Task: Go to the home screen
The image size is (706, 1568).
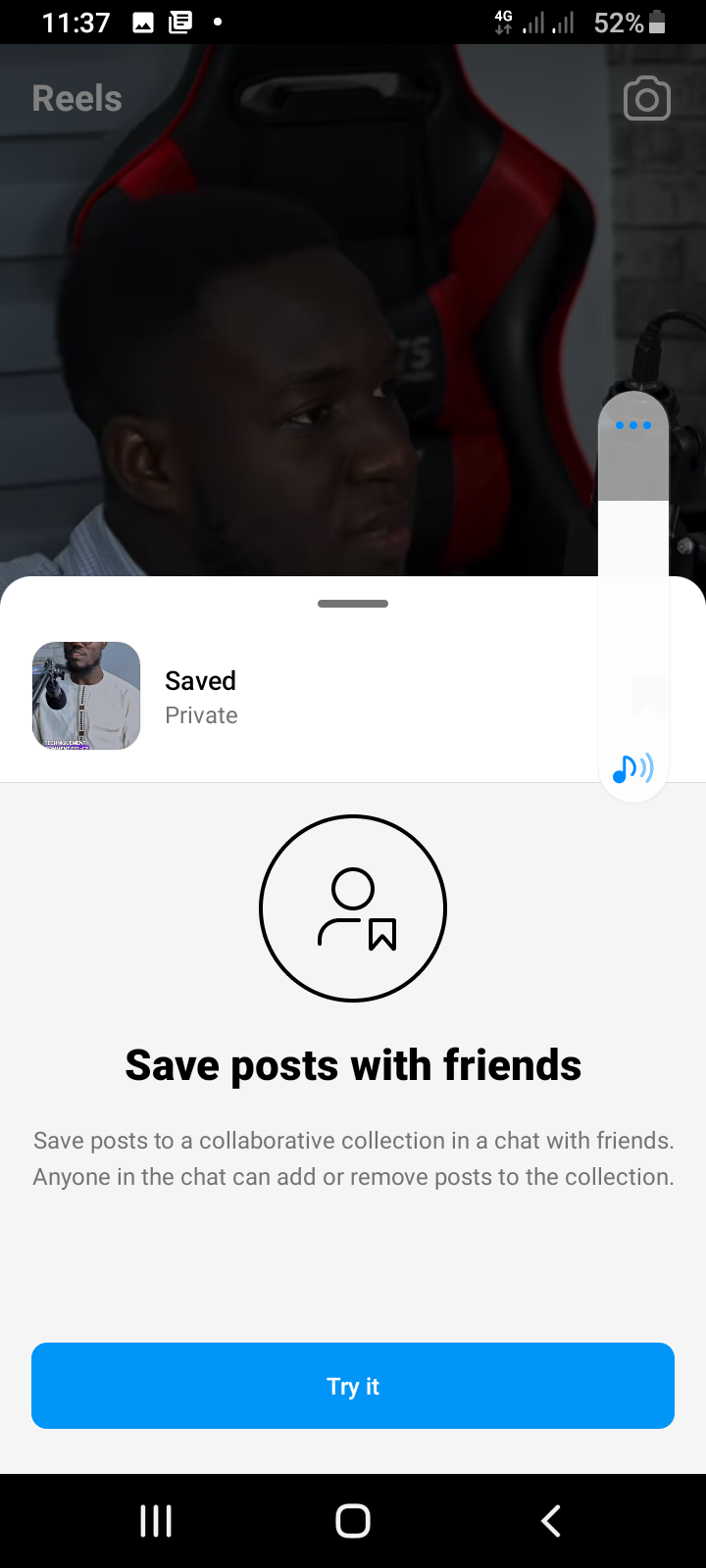Action: (x=353, y=1521)
